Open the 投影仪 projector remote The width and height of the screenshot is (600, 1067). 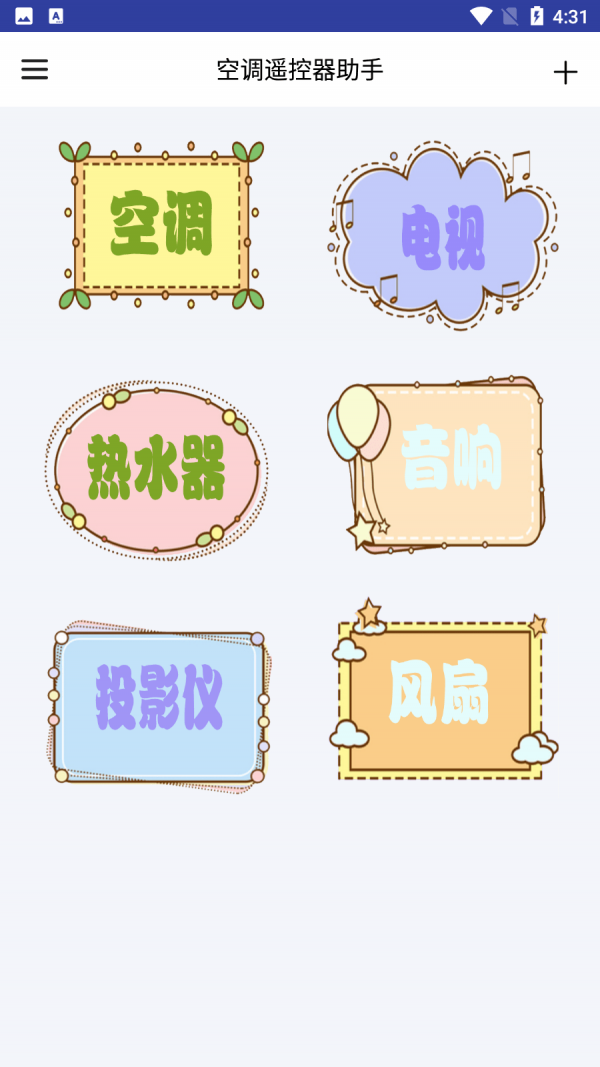tap(160, 698)
